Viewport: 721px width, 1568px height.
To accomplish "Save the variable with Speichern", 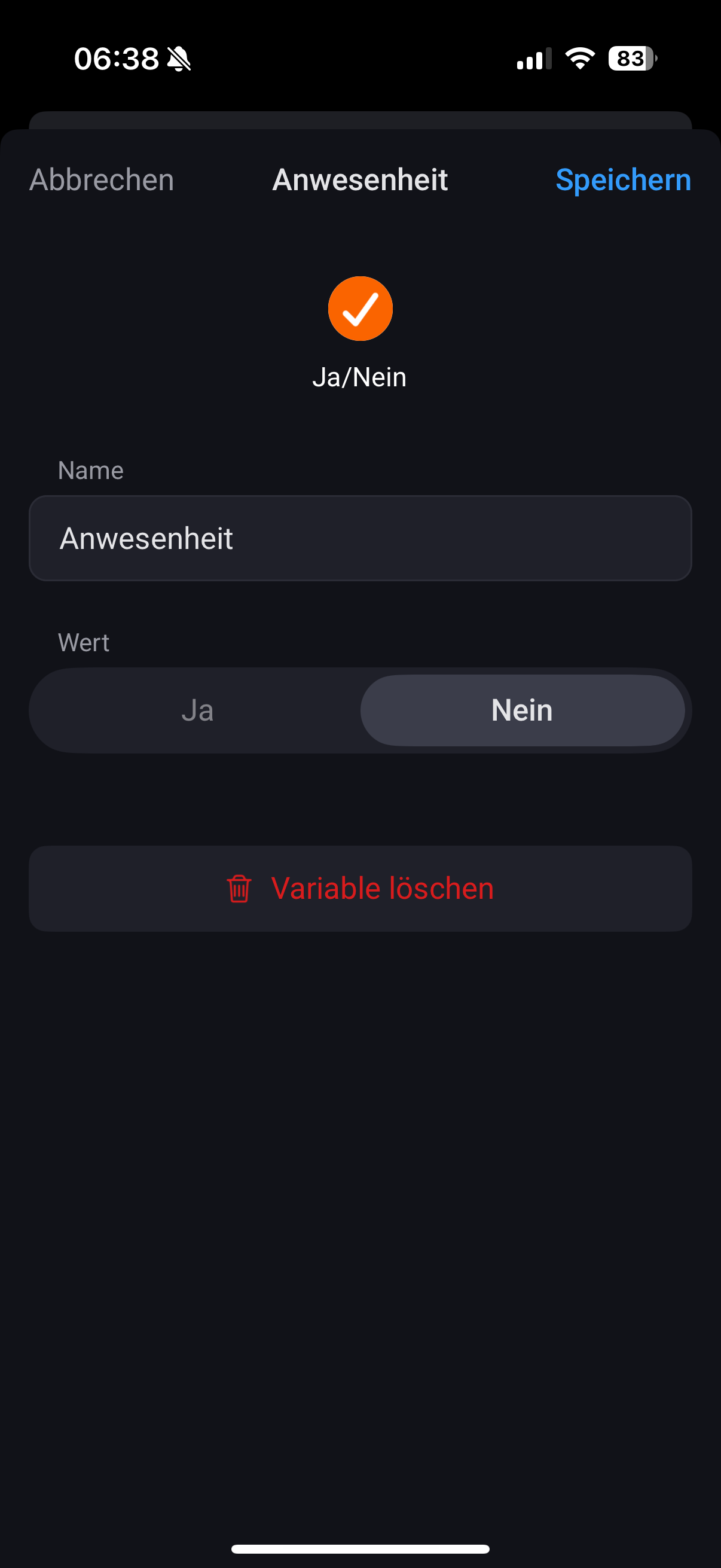I will 622,180.
